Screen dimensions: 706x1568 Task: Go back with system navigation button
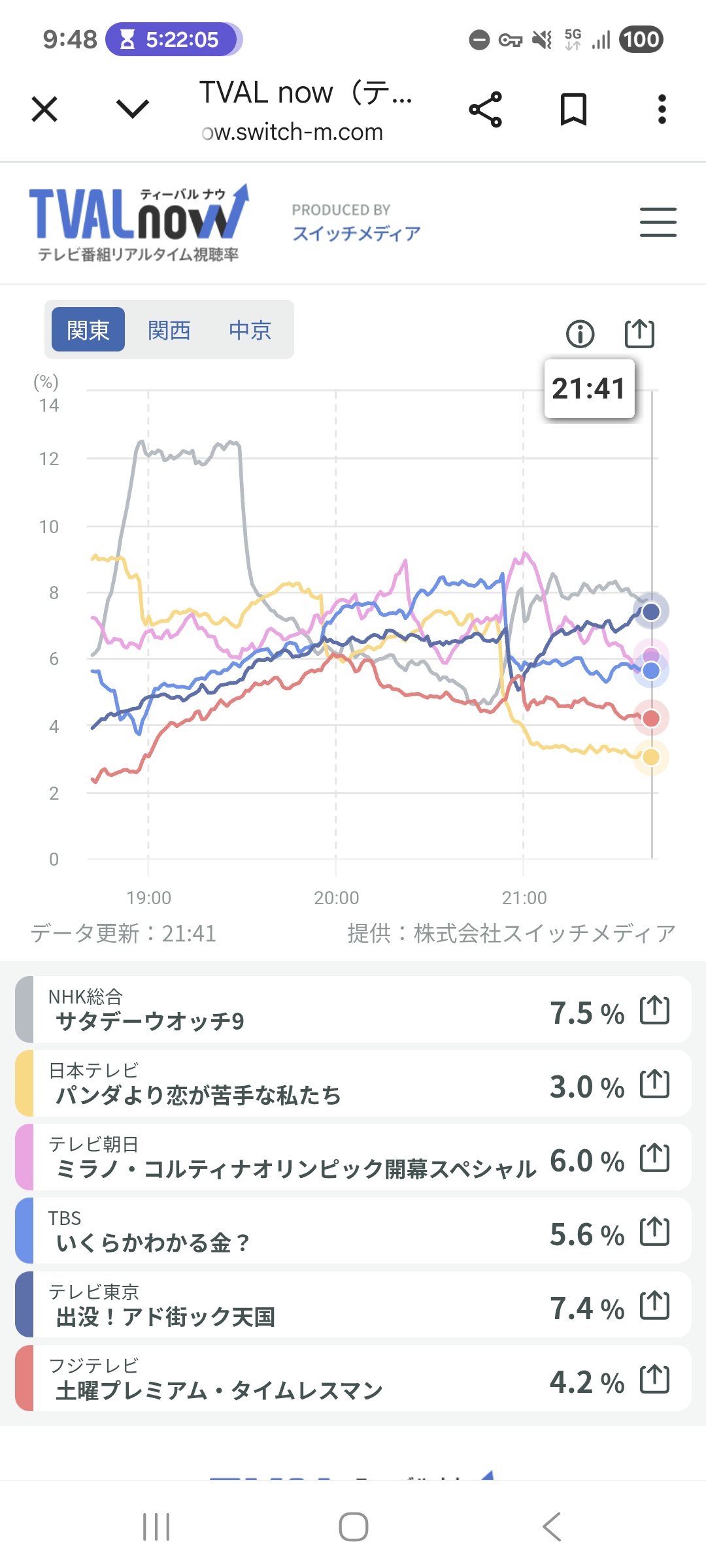[x=551, y=1527]
